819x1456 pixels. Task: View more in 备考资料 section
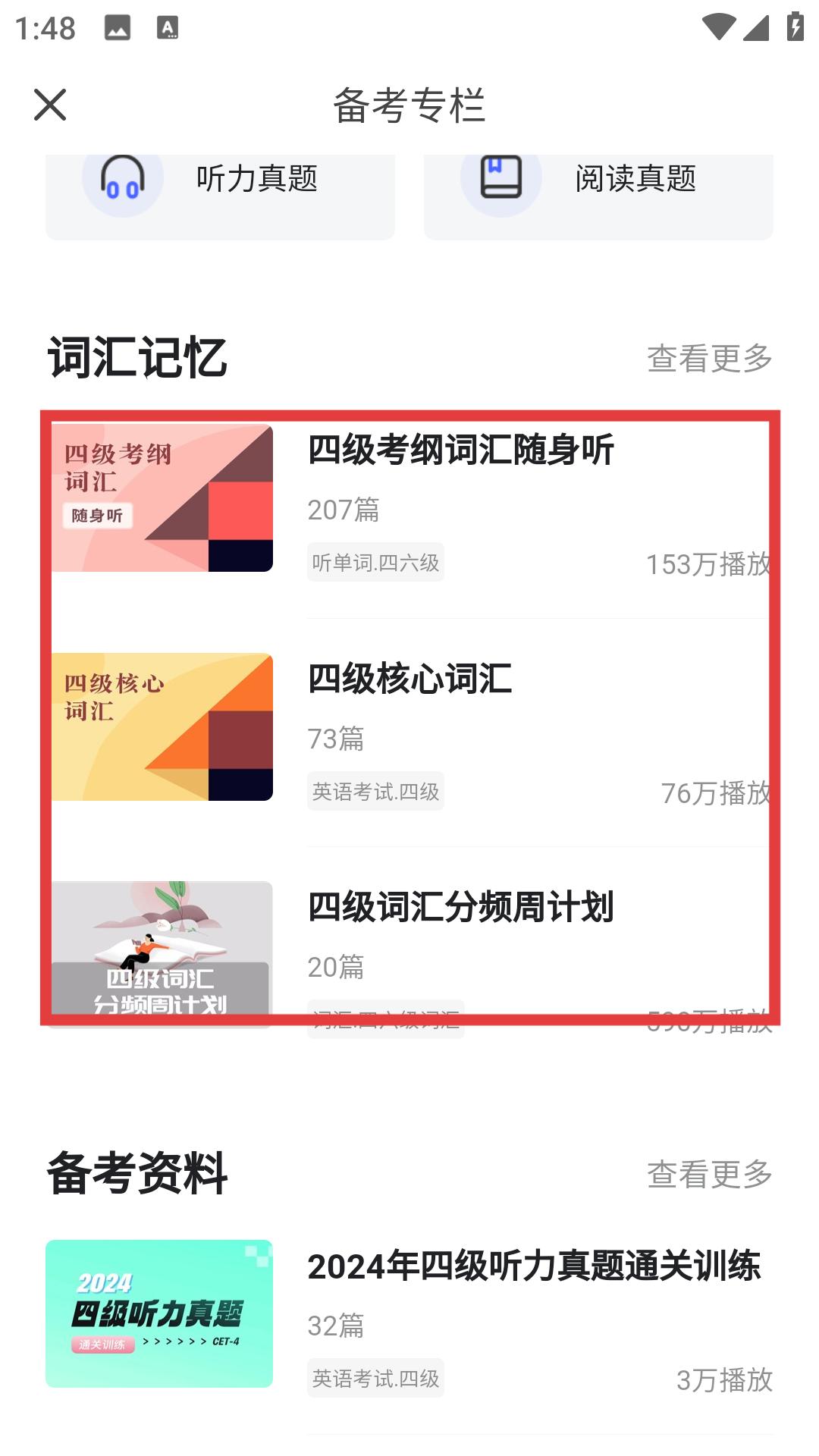tap(709, 1175)
